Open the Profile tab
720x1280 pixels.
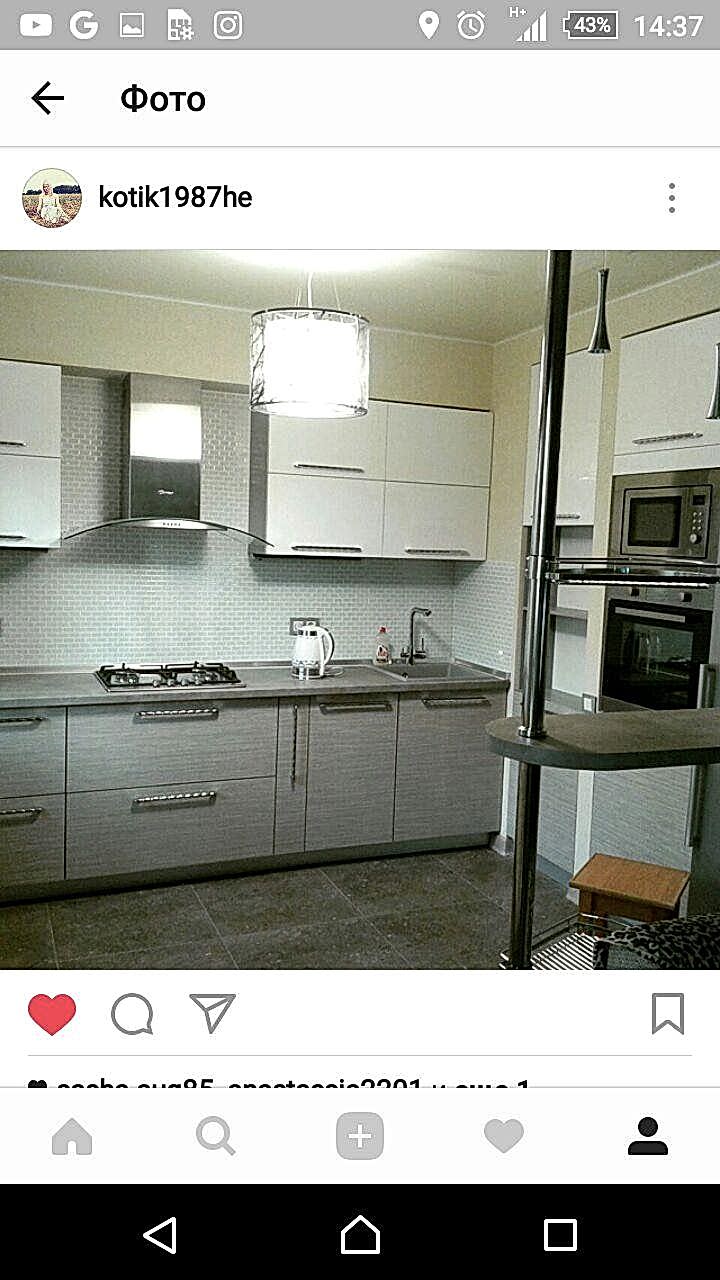click(648, 1137)
